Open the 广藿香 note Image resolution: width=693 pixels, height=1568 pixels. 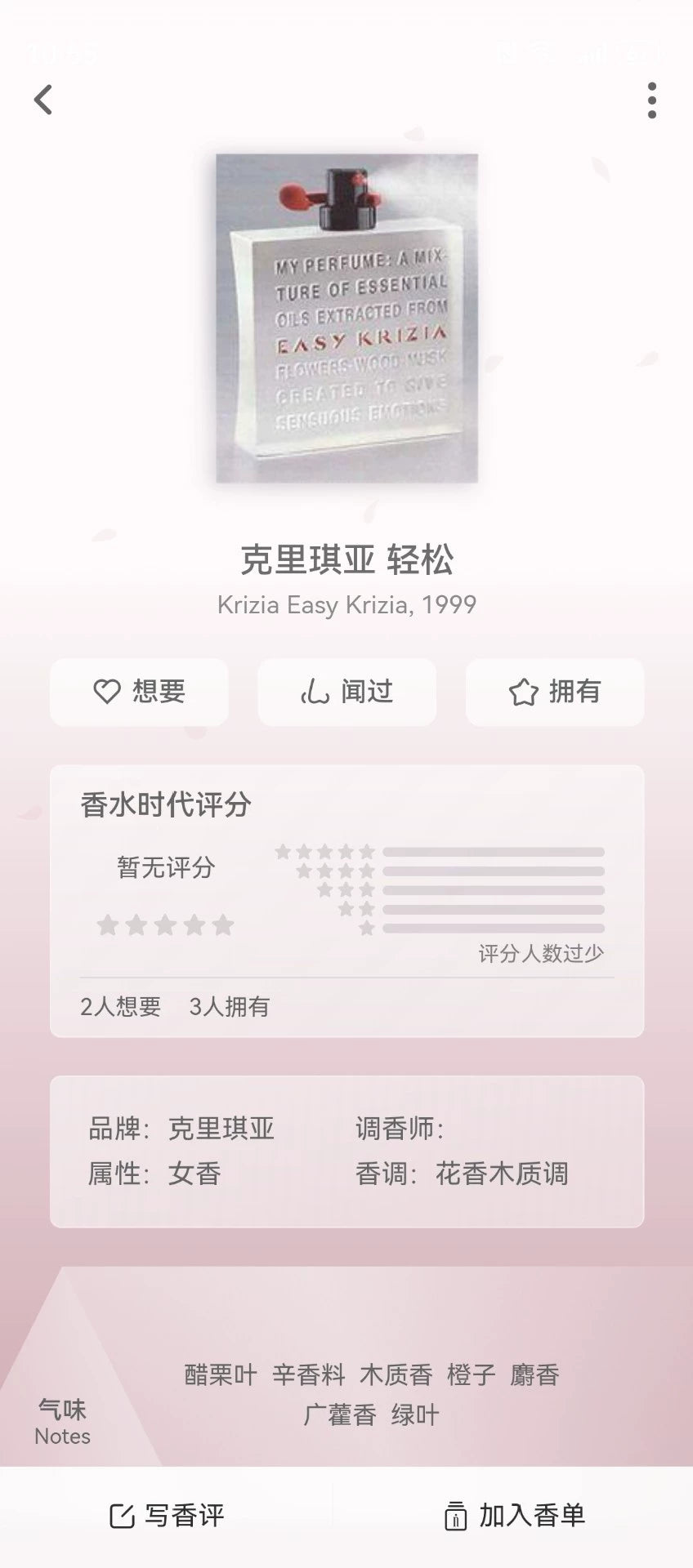(x=340, y=1414)
